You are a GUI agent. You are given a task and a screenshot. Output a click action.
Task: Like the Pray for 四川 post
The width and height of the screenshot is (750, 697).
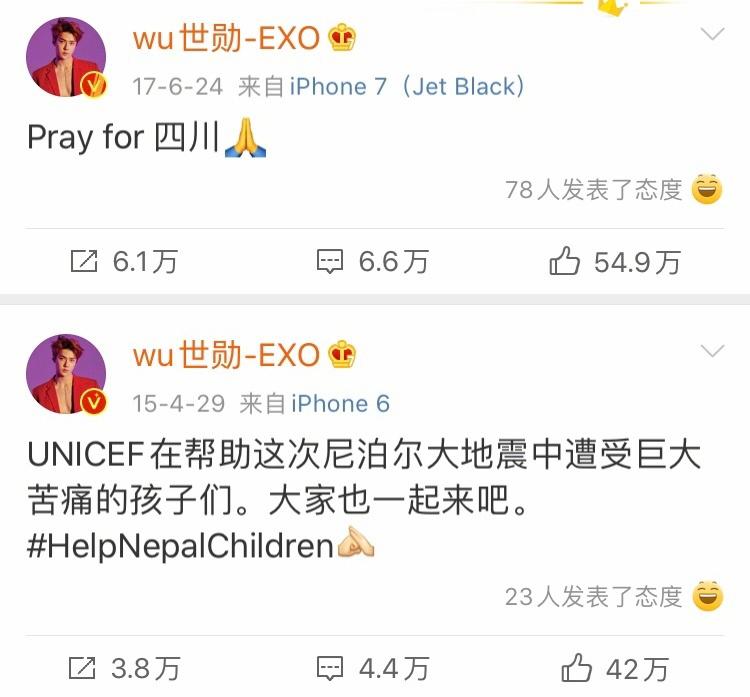coord(615,262)
